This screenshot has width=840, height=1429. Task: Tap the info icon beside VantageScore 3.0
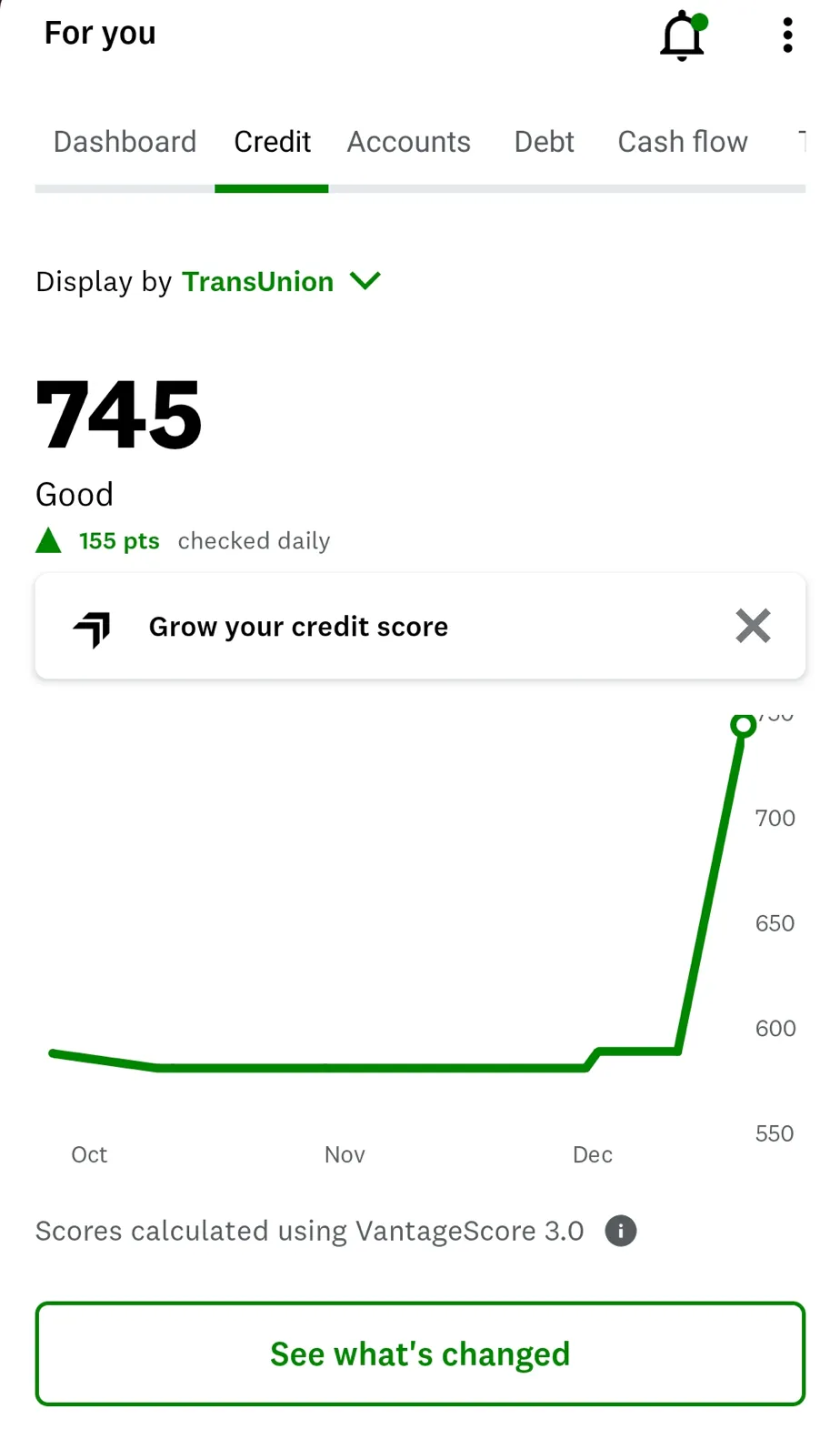pyautogui.click(x=621, y=1231)
